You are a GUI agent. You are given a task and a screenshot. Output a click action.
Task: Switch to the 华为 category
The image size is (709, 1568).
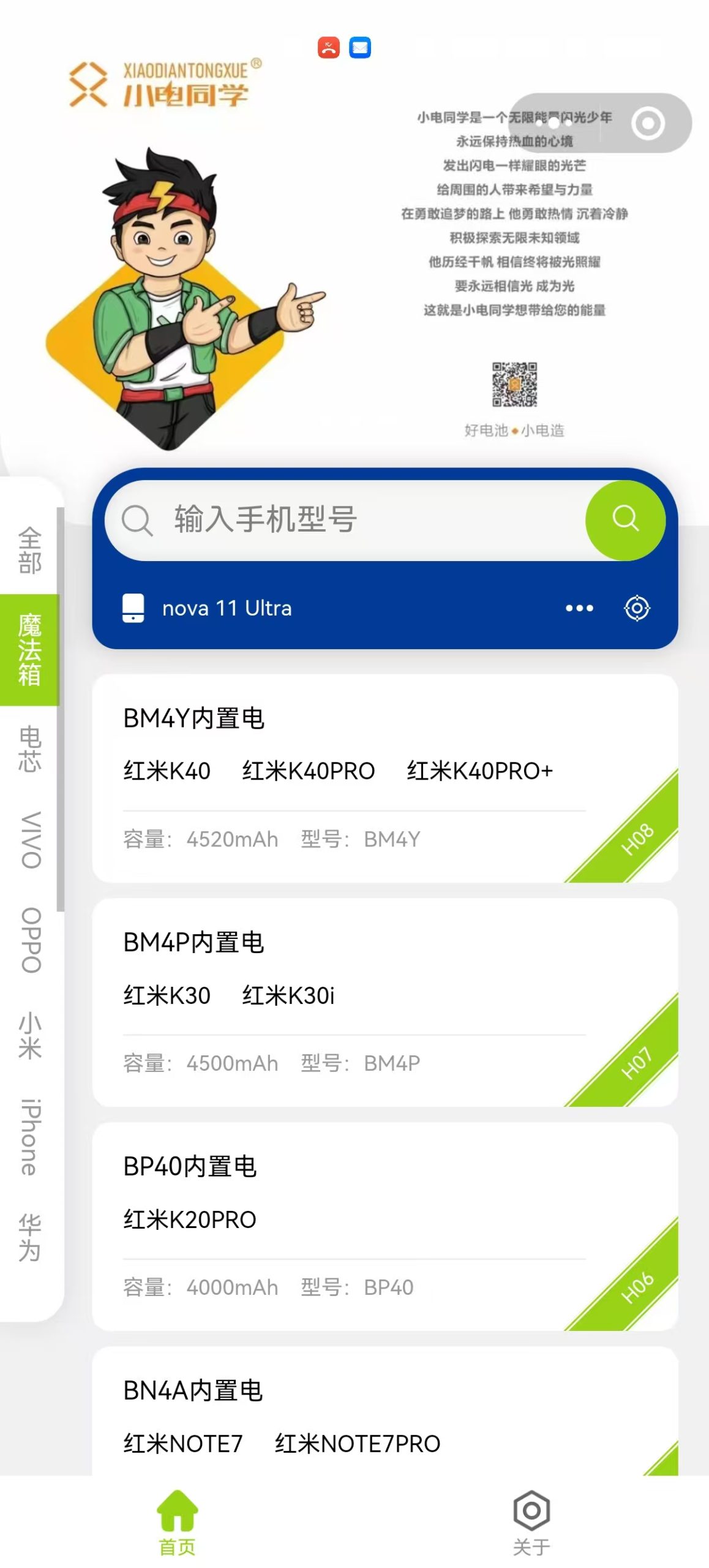[29, 1238]
